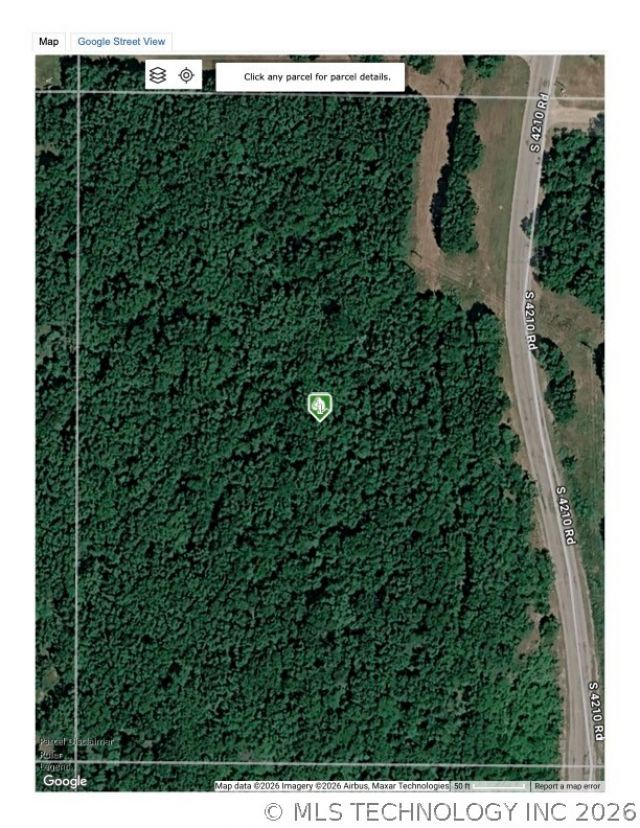Report a map error
Image resolution: width=640 pixels, height=828 pixels.
(x=567, y=786)
